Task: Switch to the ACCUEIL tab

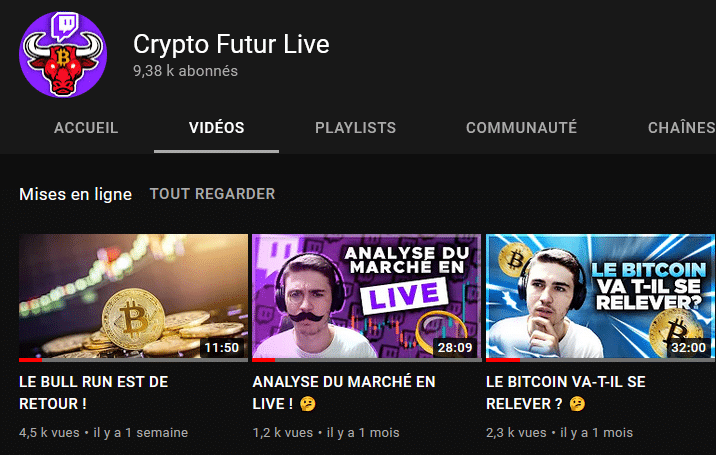Action: (86, 128)
